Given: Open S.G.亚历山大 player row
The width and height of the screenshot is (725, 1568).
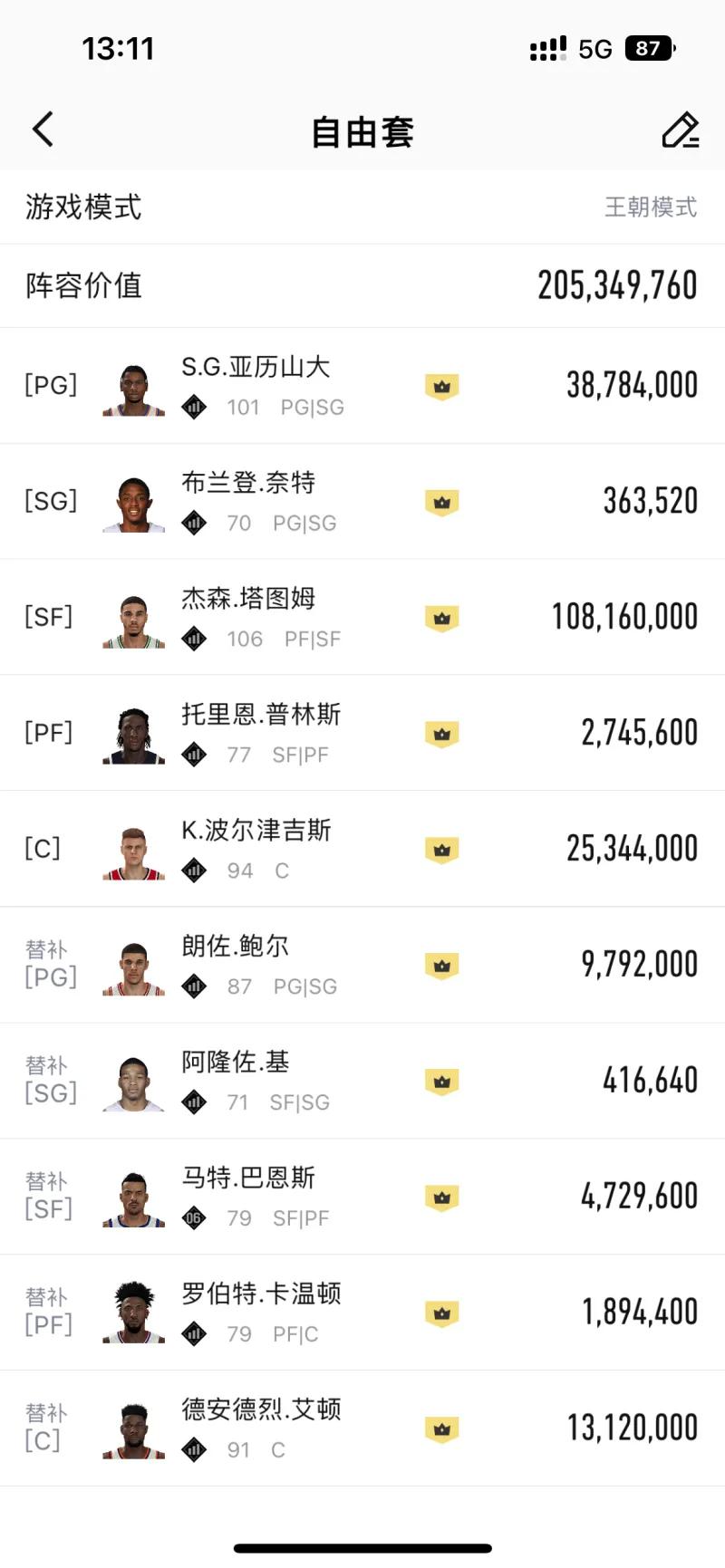Looking at the screenshot, I should [x=362, y=386].
